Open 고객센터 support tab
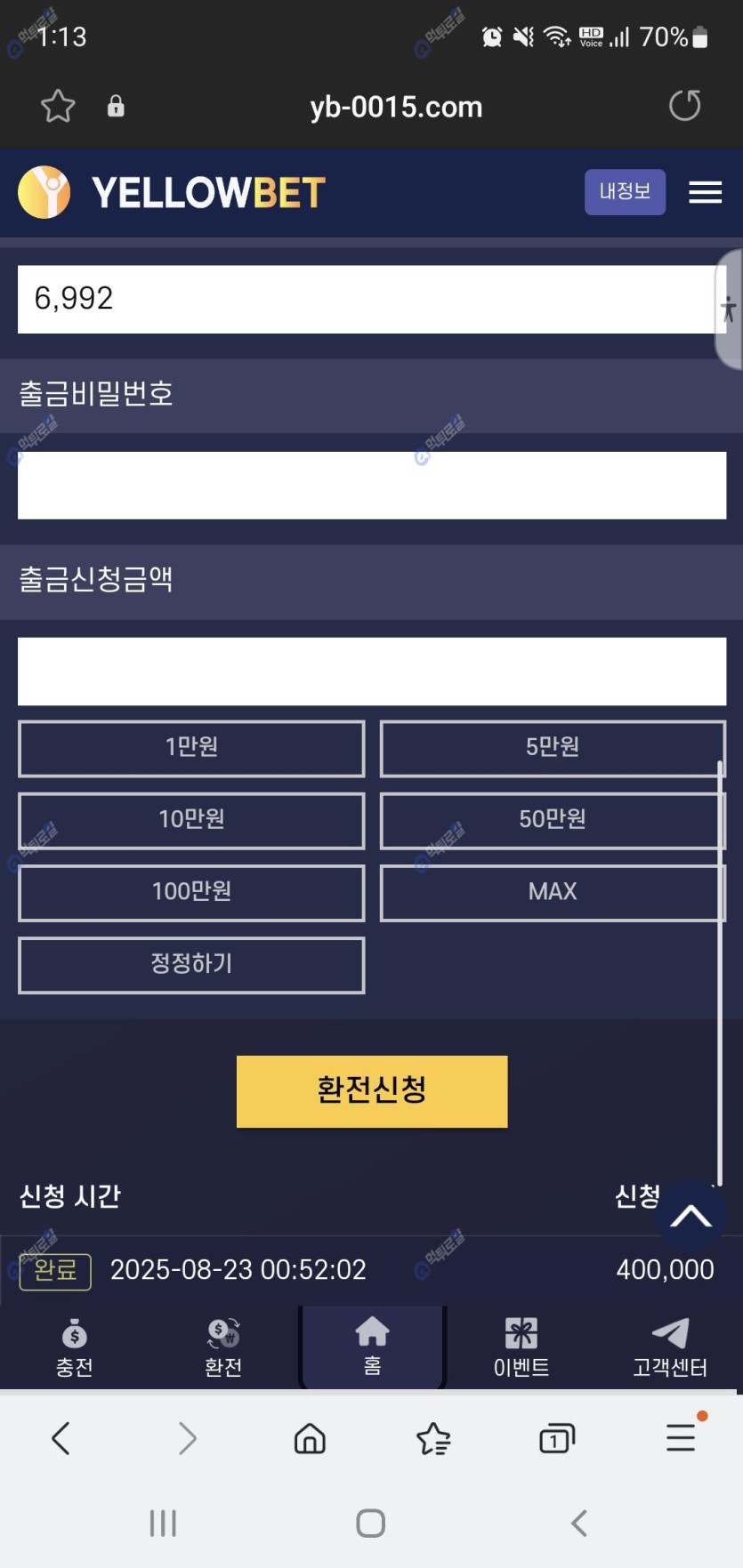The height and width of the screenshot is (1568, 743). [669, 1348]
